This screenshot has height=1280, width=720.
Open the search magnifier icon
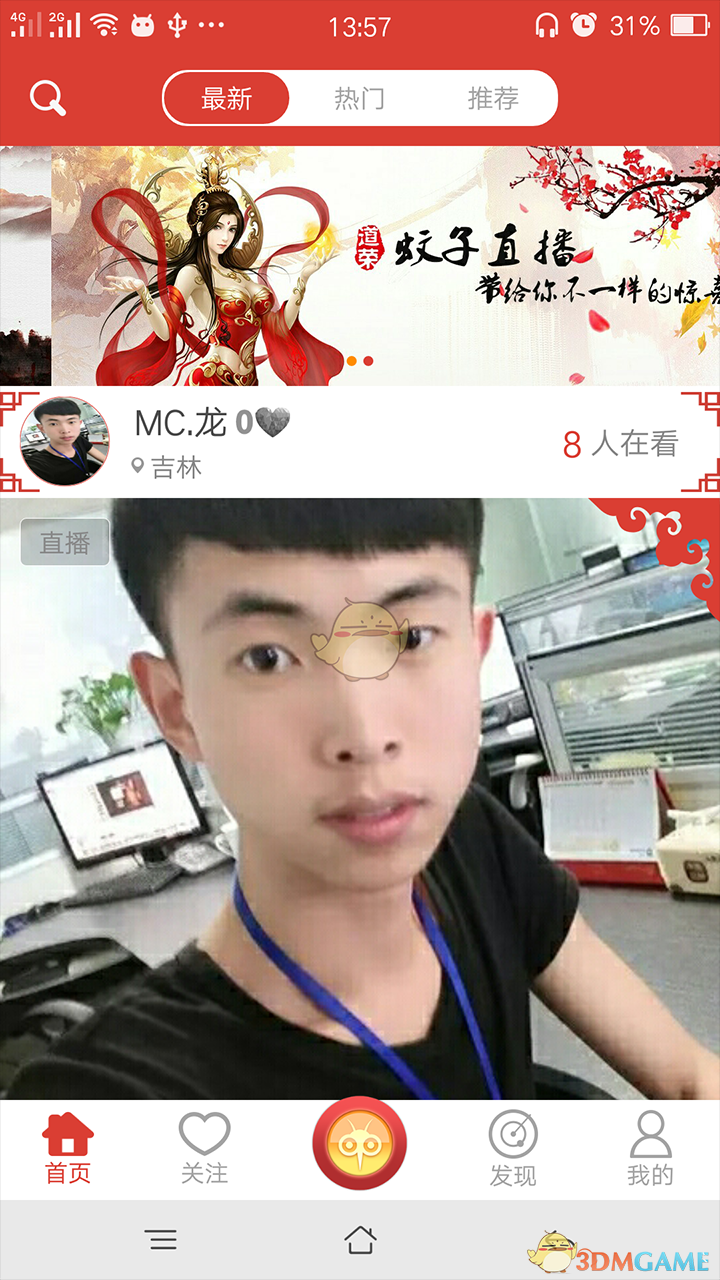coord(47,98)
